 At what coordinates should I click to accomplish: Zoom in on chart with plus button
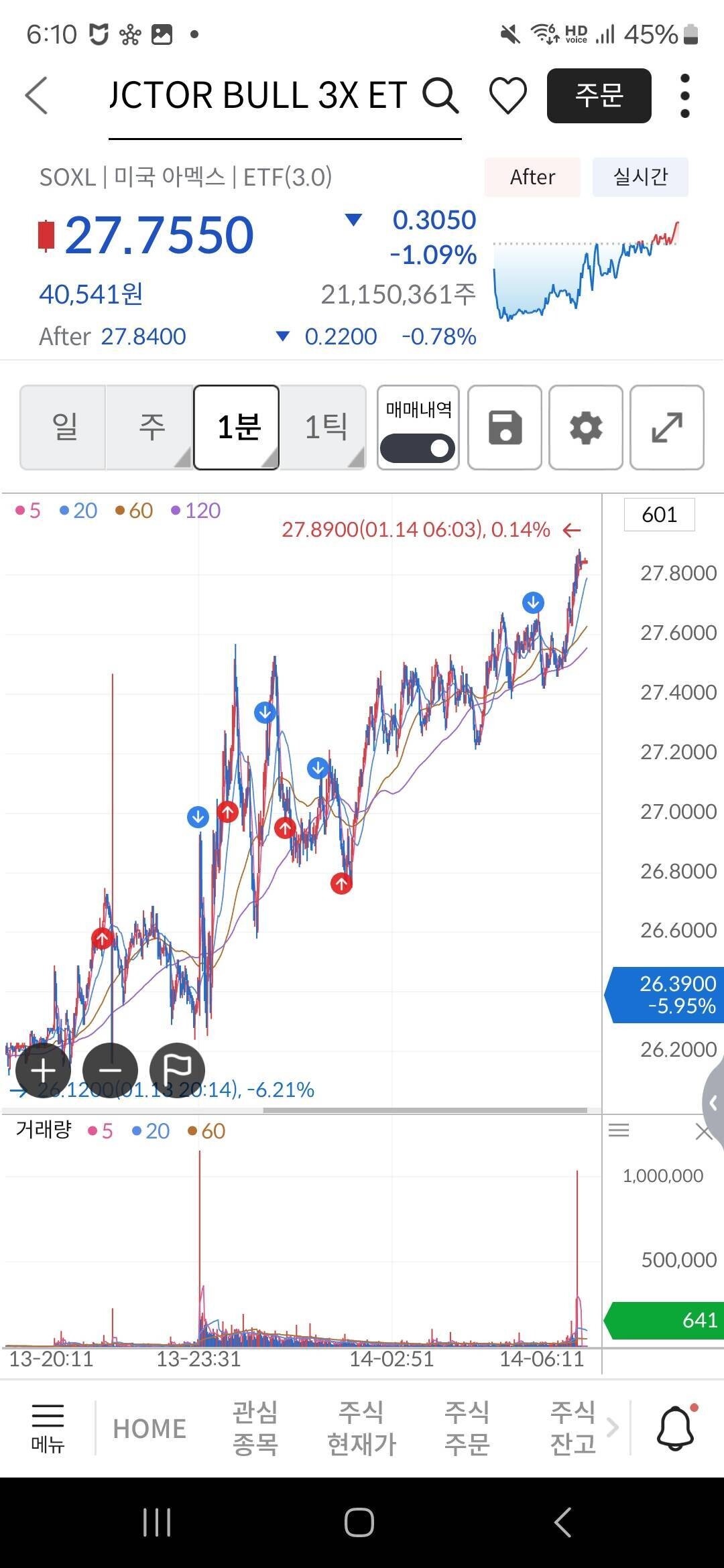(x=42, y=1070)
